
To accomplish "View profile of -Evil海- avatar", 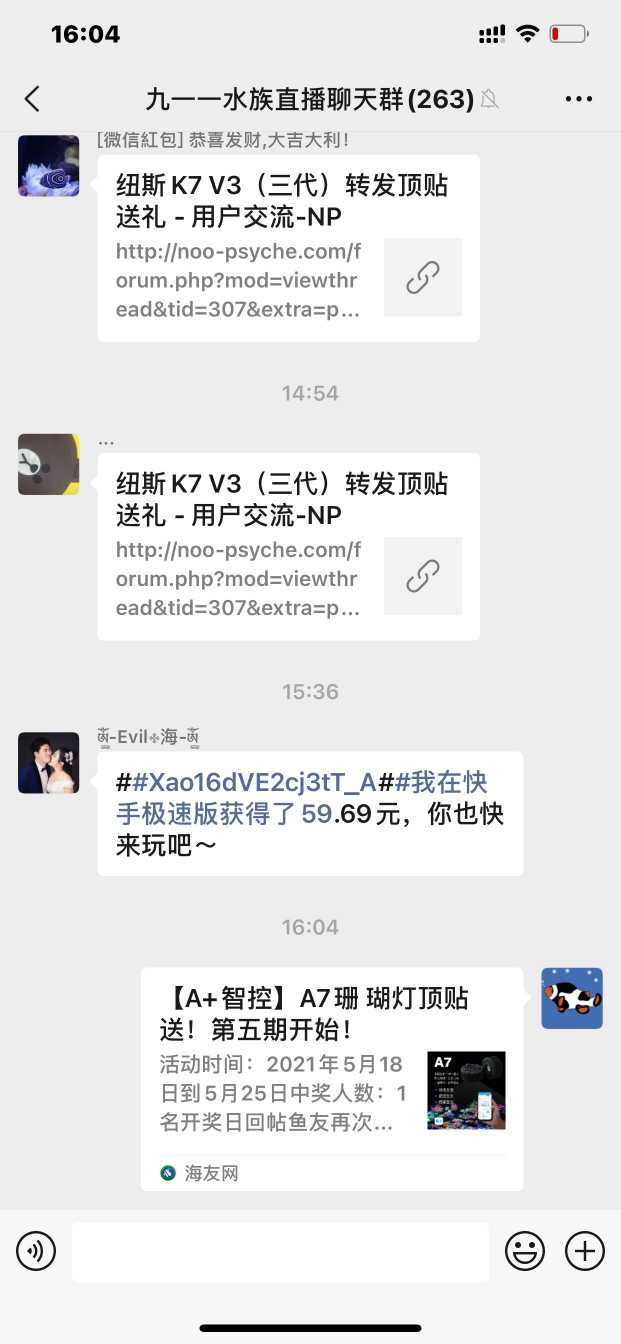I will pyautogui.click(x=48, y=763).
